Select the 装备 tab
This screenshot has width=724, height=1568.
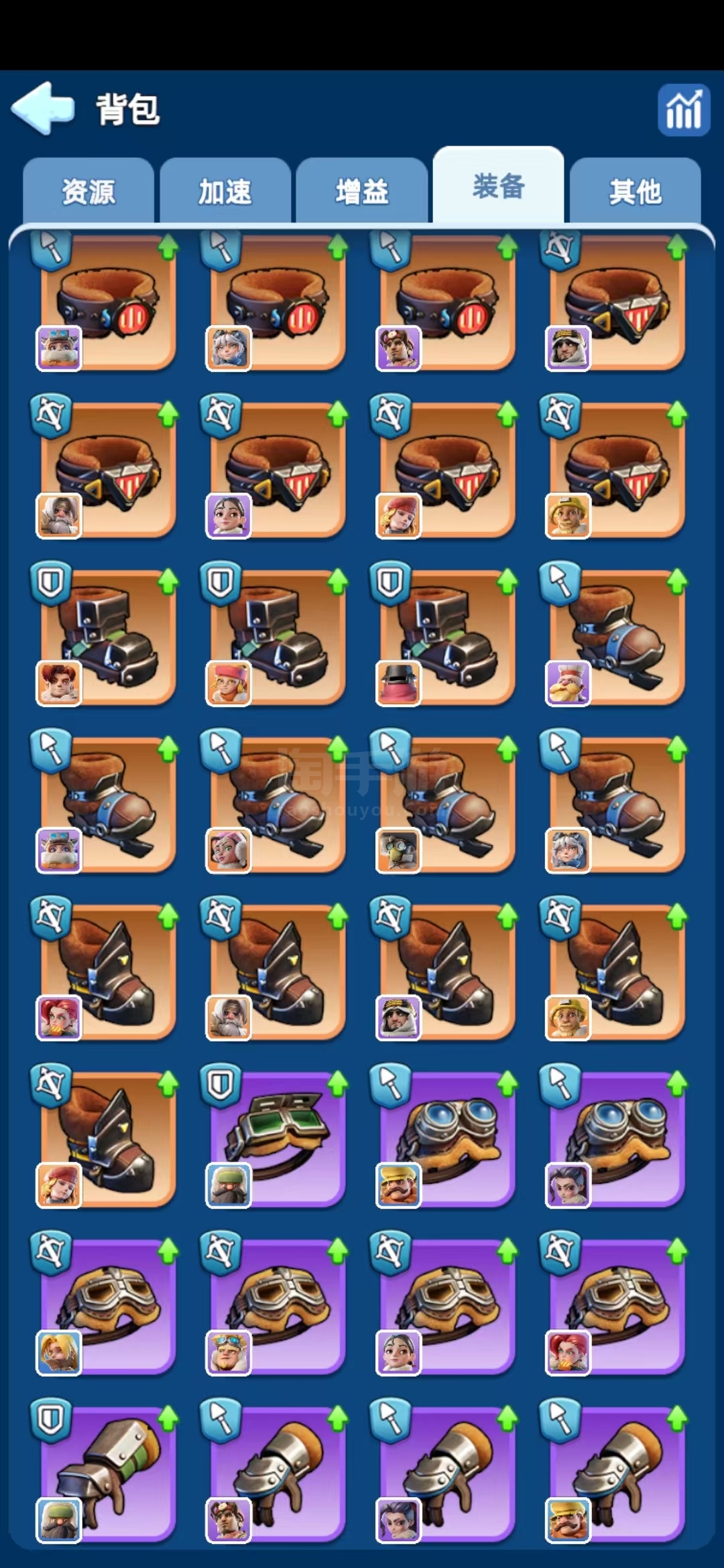pos(498,186)
